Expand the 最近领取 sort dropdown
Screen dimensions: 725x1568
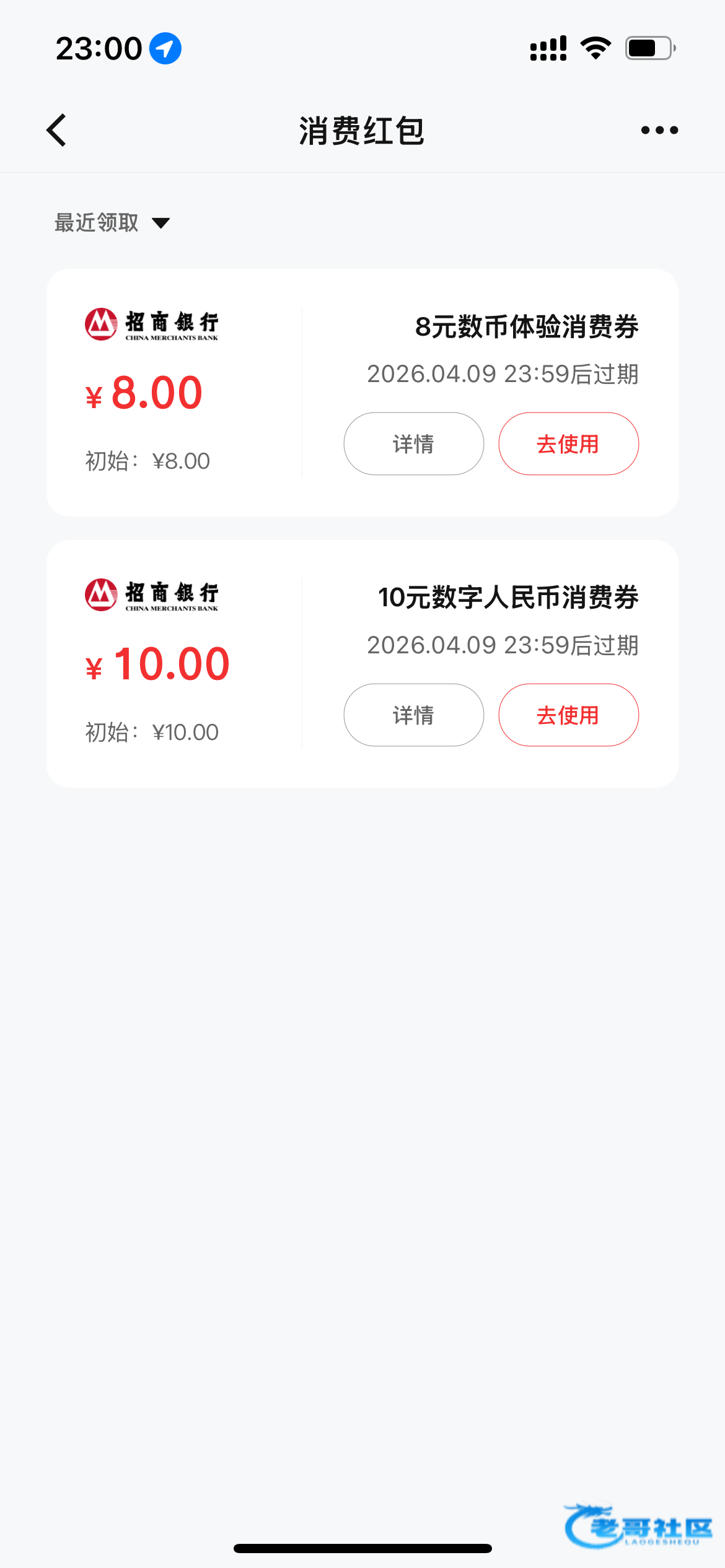(x=112, y=223)
